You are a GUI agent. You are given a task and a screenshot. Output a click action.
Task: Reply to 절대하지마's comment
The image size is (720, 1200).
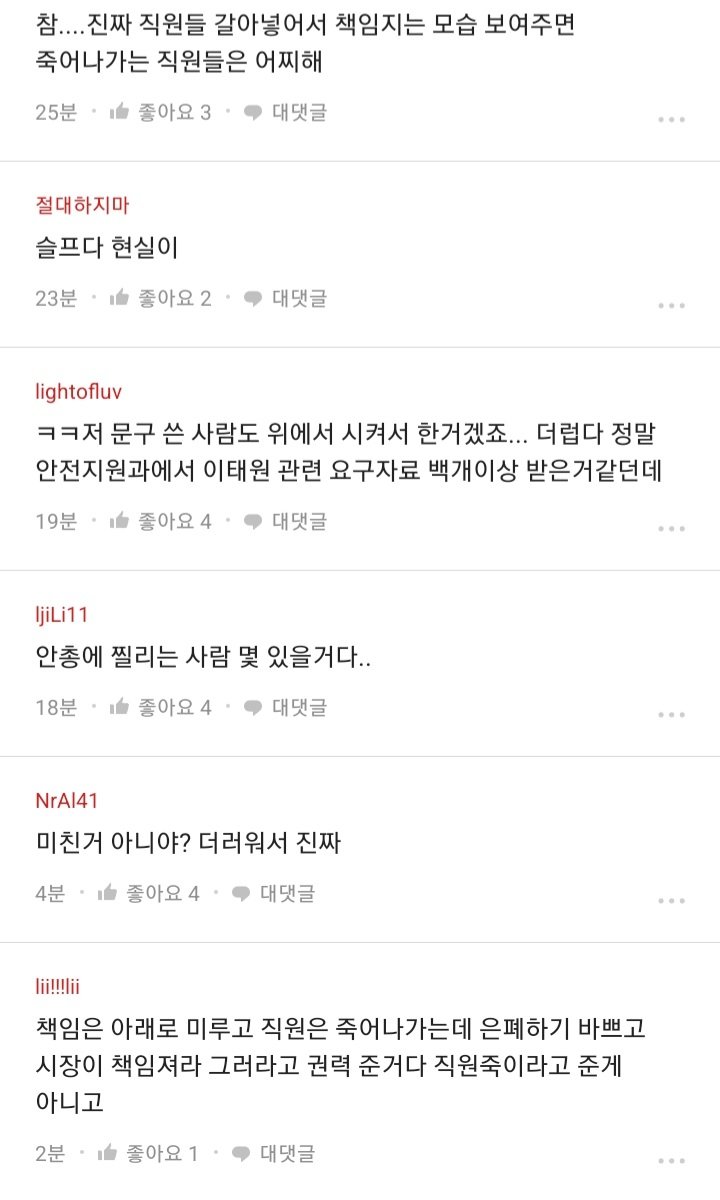[x=286, y=298]
